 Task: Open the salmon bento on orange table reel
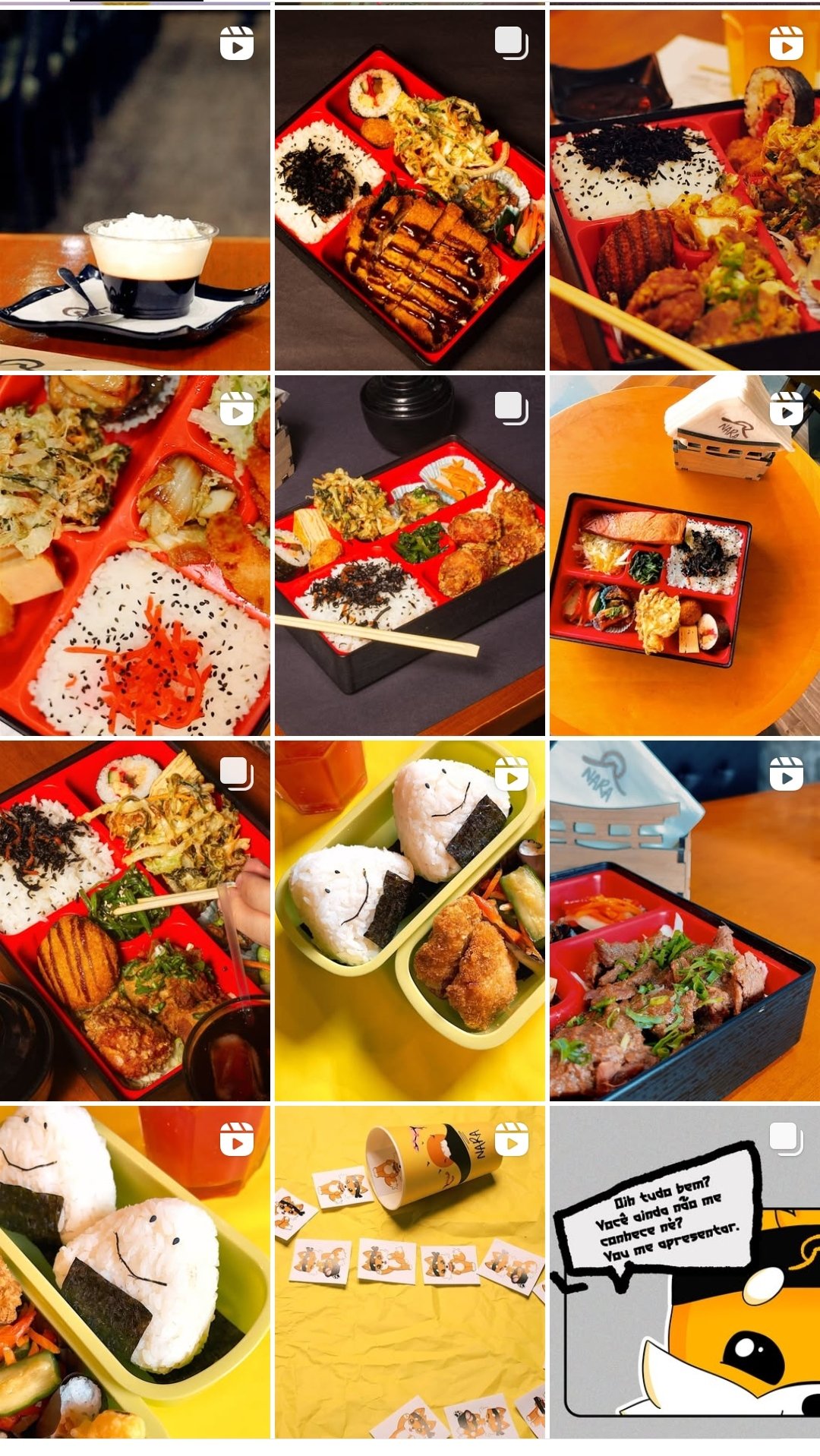684,555
